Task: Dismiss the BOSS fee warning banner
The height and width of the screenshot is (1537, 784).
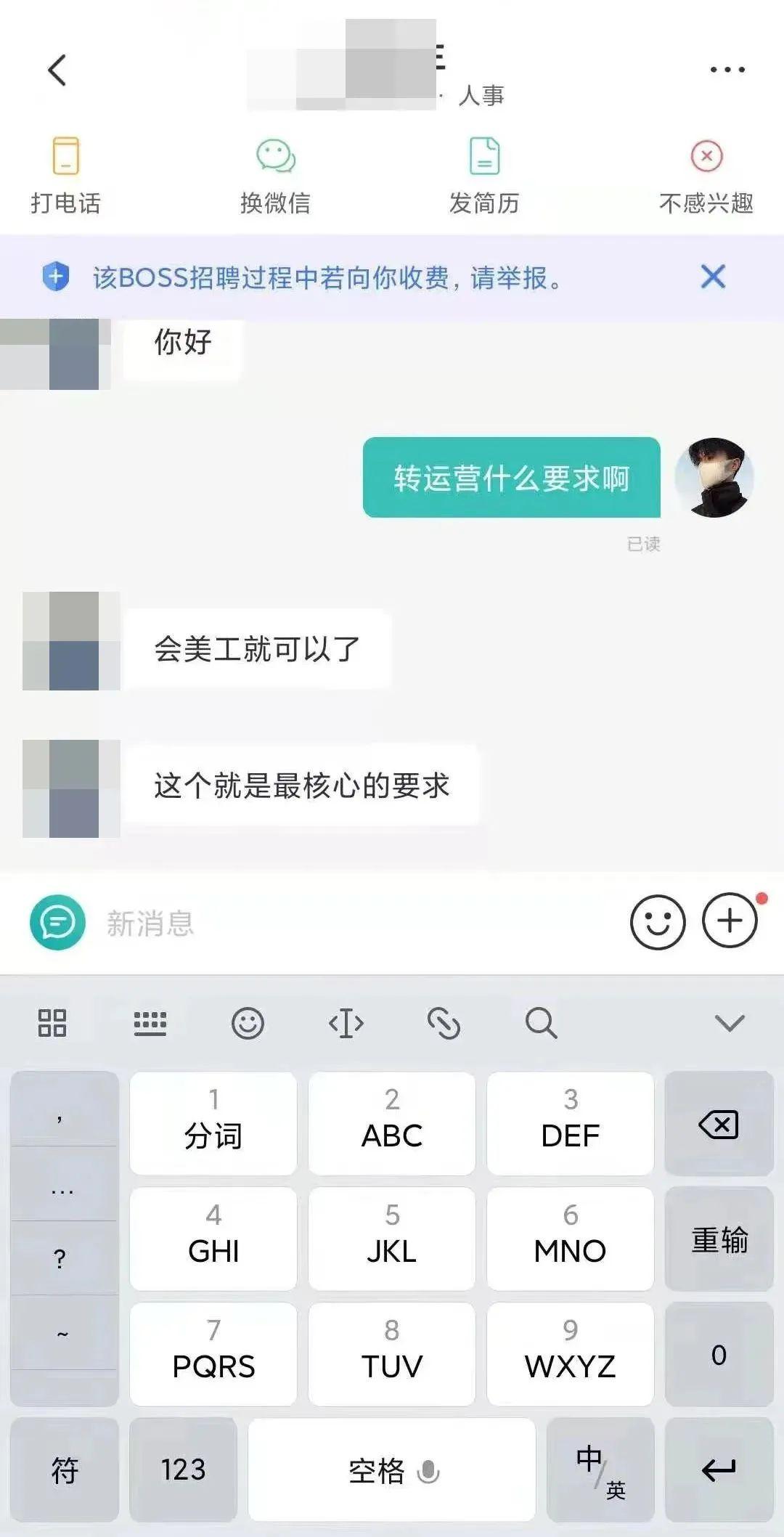Action: (x=713, y=277)
